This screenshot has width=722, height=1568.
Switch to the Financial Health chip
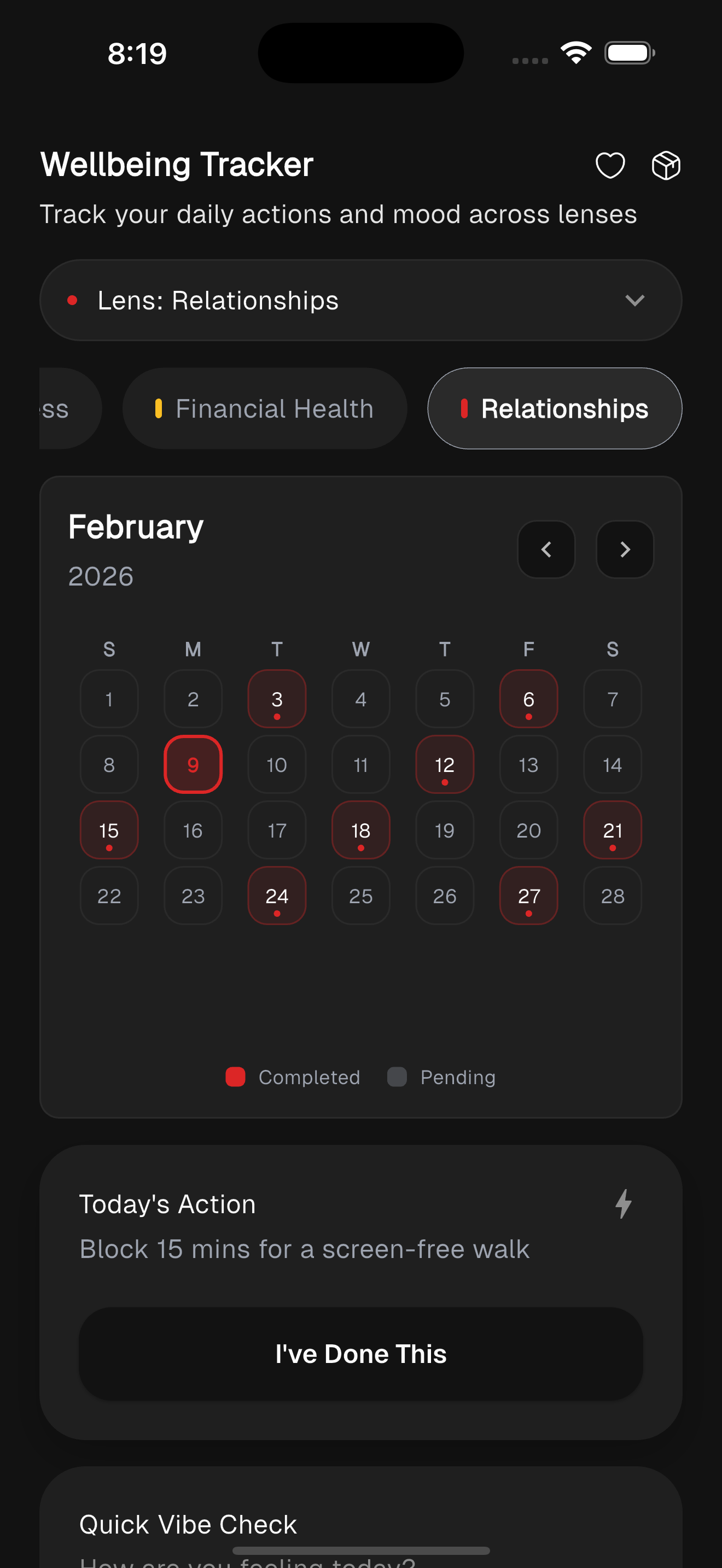coord(264,408)
